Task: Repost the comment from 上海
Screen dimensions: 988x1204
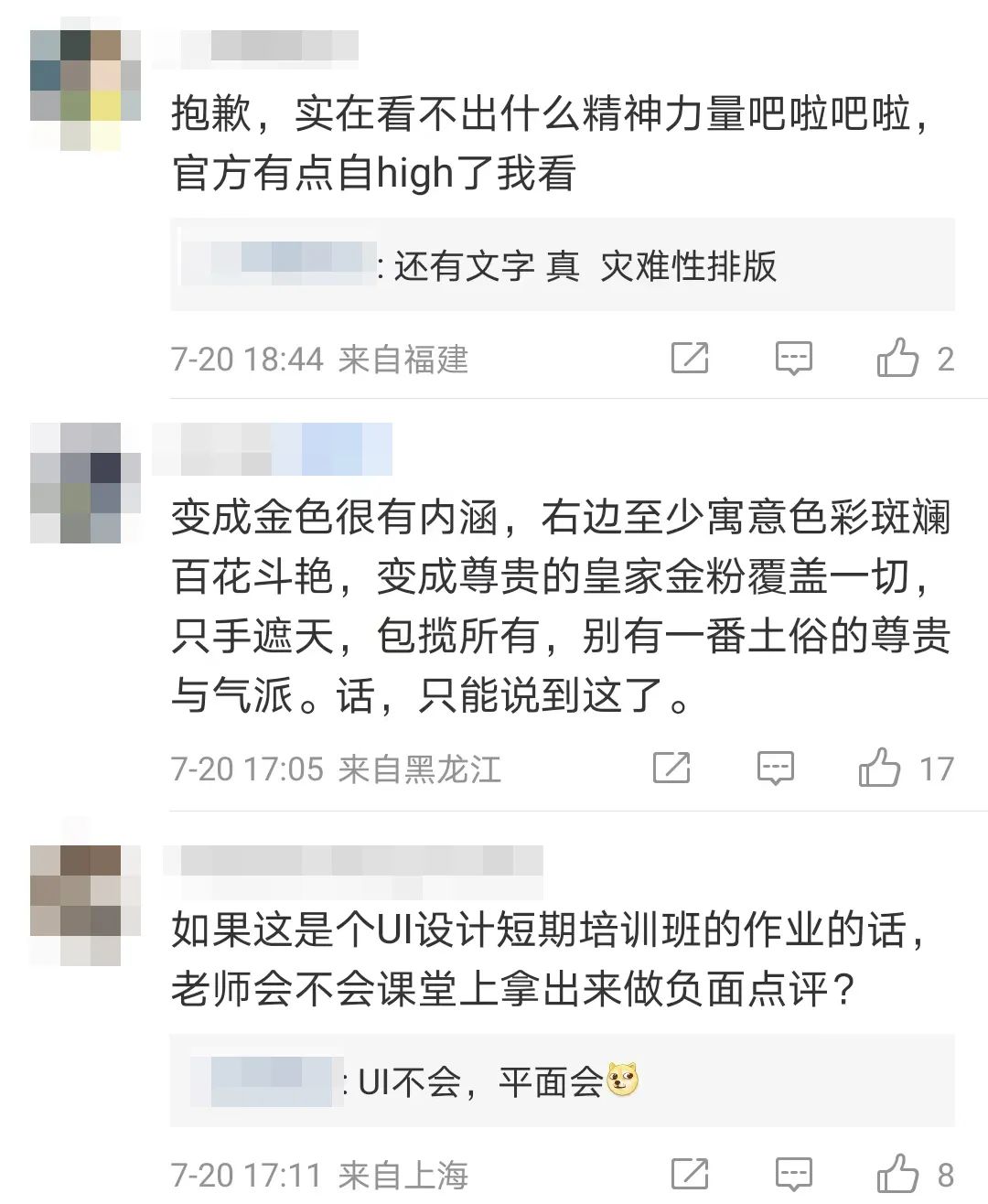Action: [x=690, y=1174]
